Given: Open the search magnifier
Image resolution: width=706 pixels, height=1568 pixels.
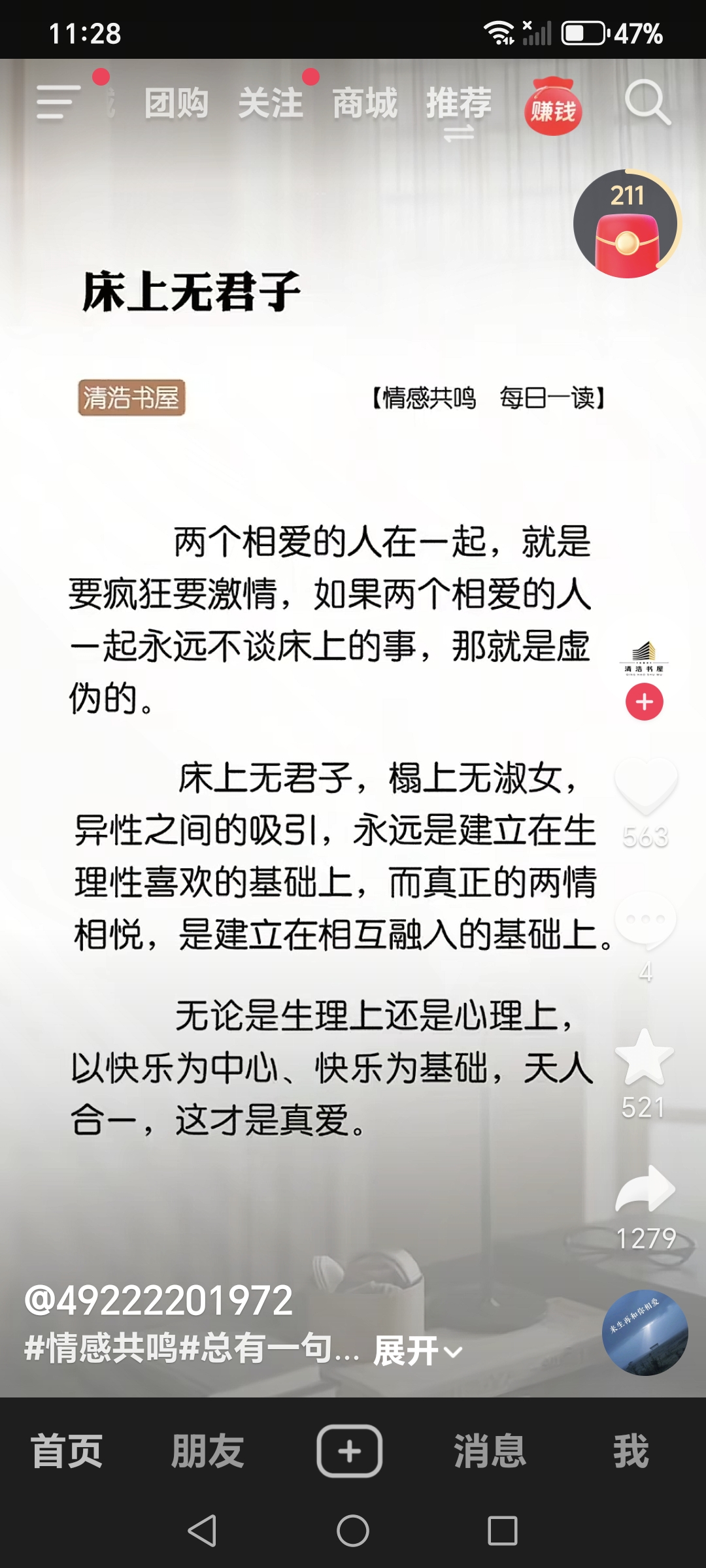Looking at the screenshot, I should point(647,103).
